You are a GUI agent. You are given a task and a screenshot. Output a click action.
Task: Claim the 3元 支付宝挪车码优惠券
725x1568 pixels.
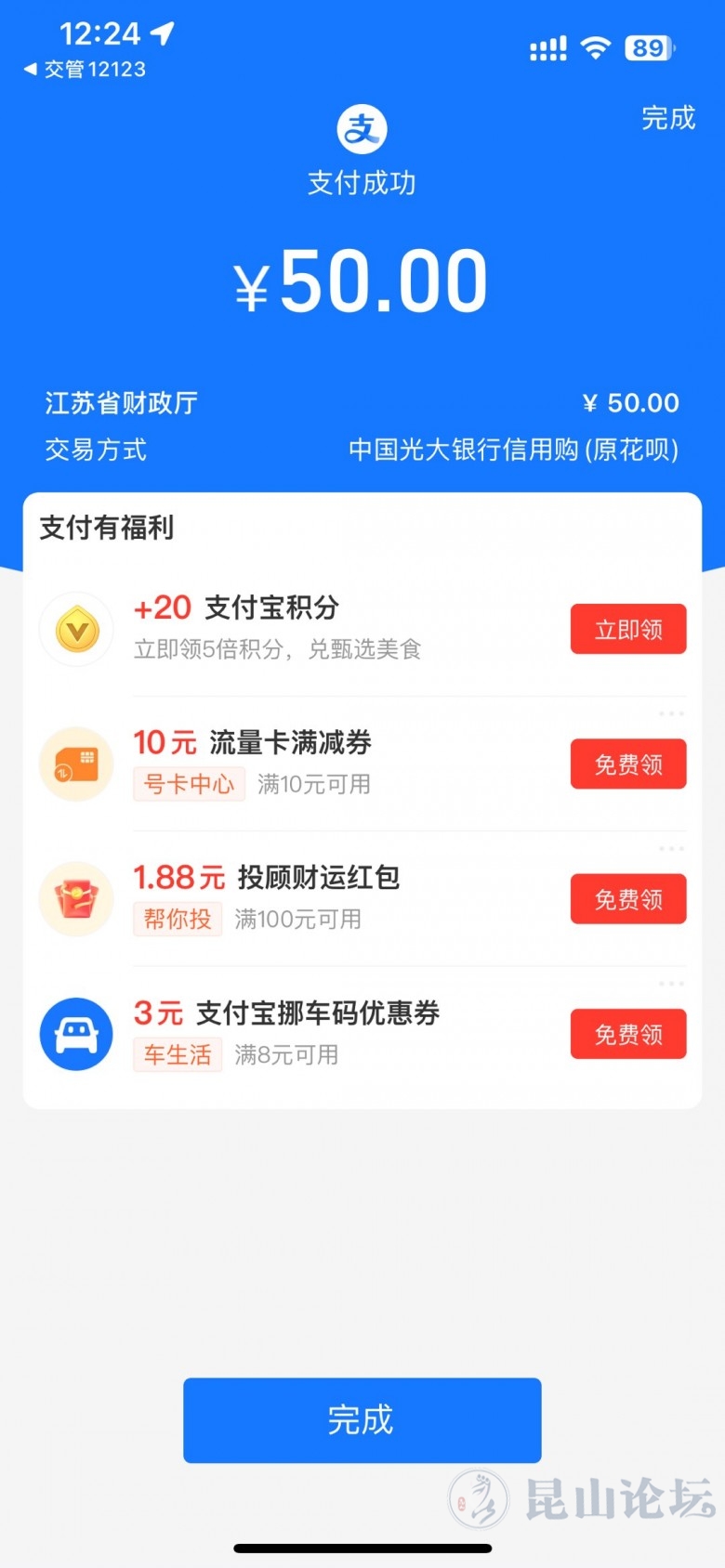tap(628, 1034)
